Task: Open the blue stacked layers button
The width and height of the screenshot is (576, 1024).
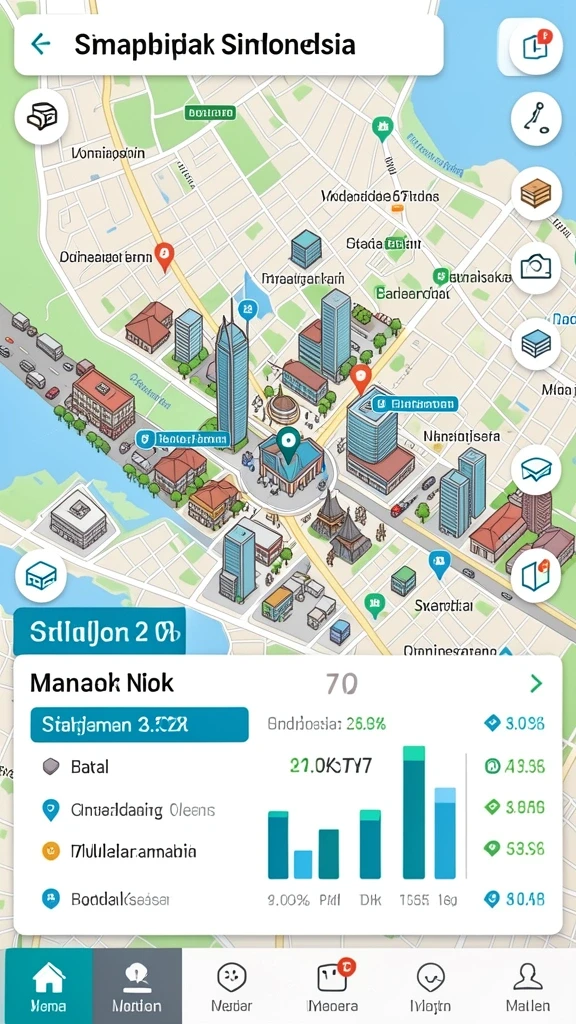Action: (536, 344)
